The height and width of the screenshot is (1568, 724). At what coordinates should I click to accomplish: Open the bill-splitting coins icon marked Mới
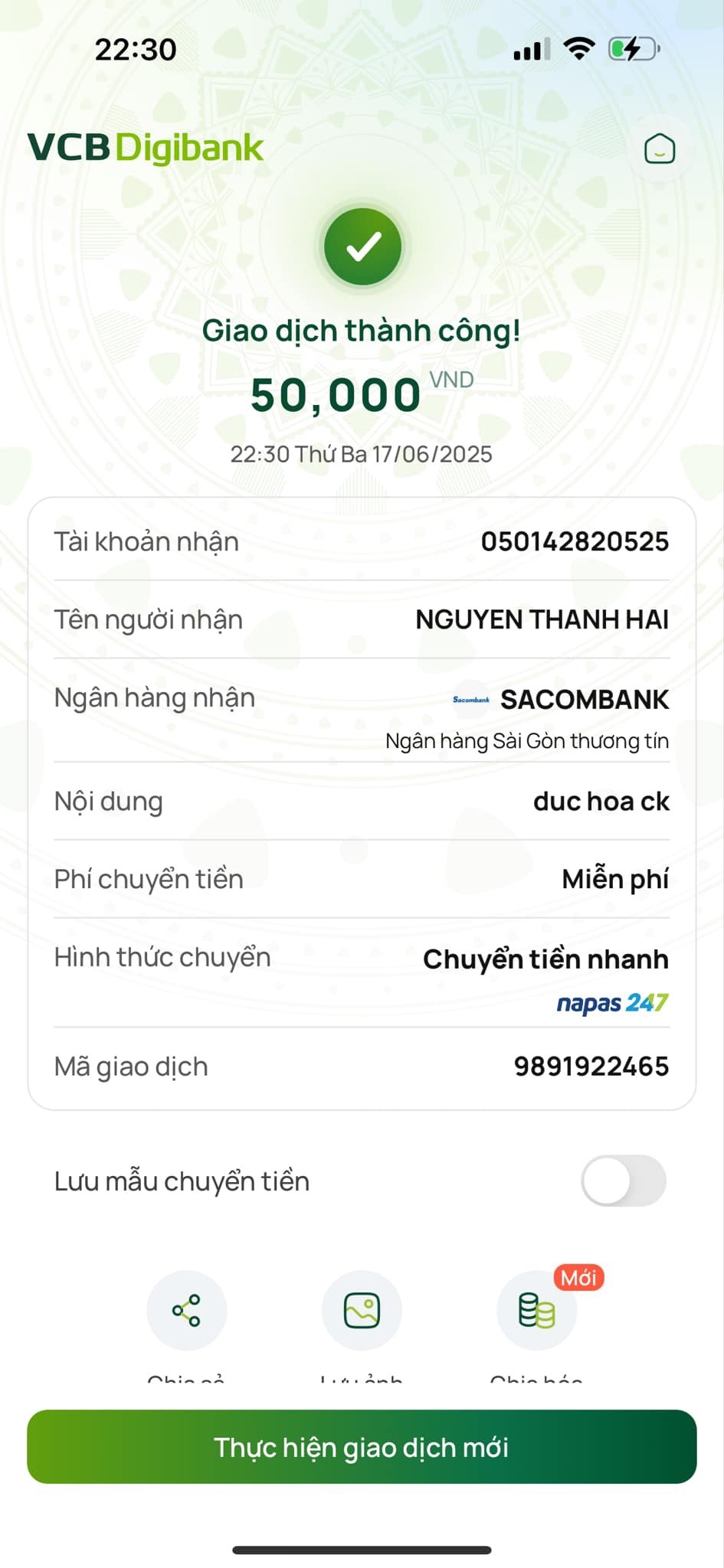[537, 1310]
